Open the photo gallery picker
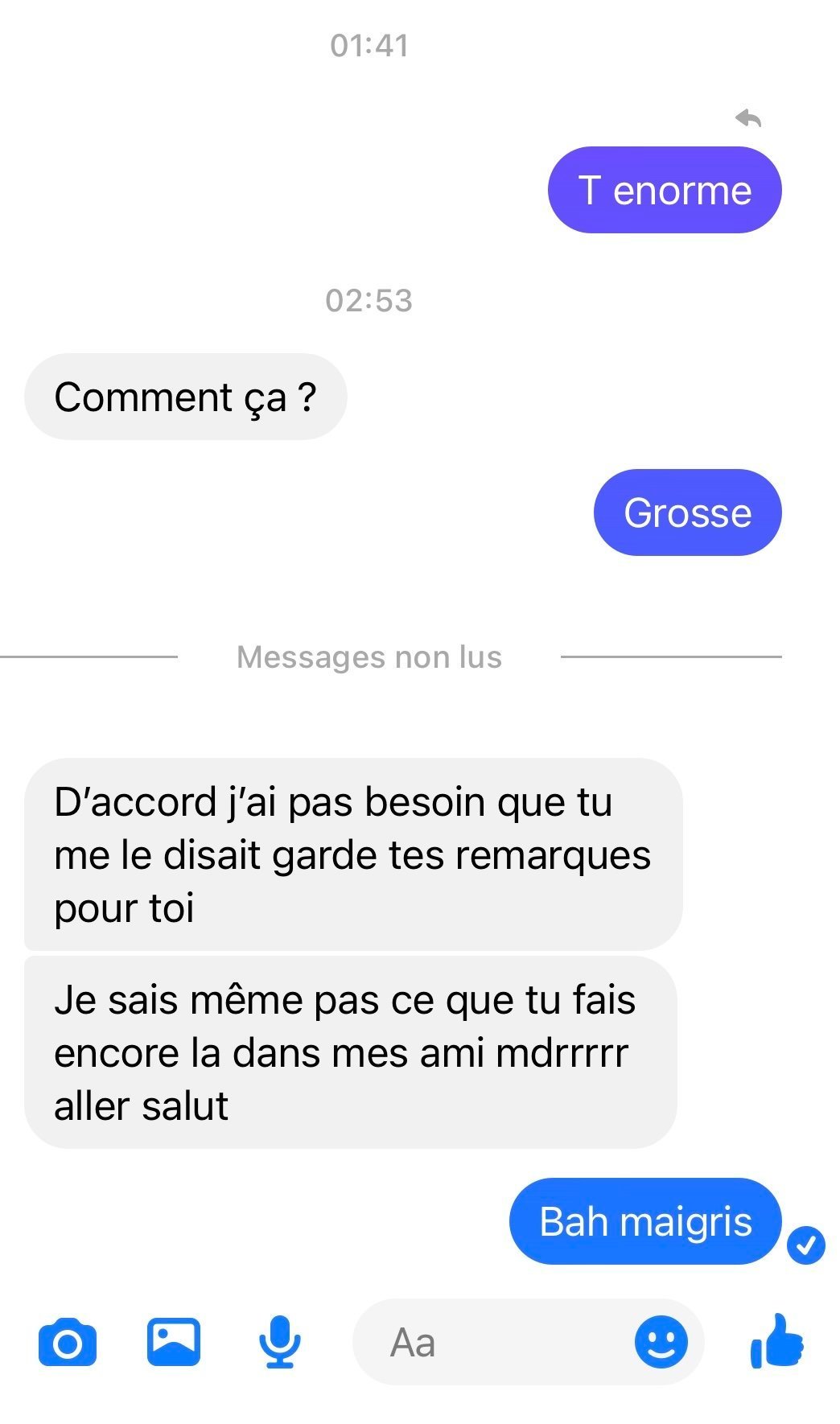 click(173, 1342)
